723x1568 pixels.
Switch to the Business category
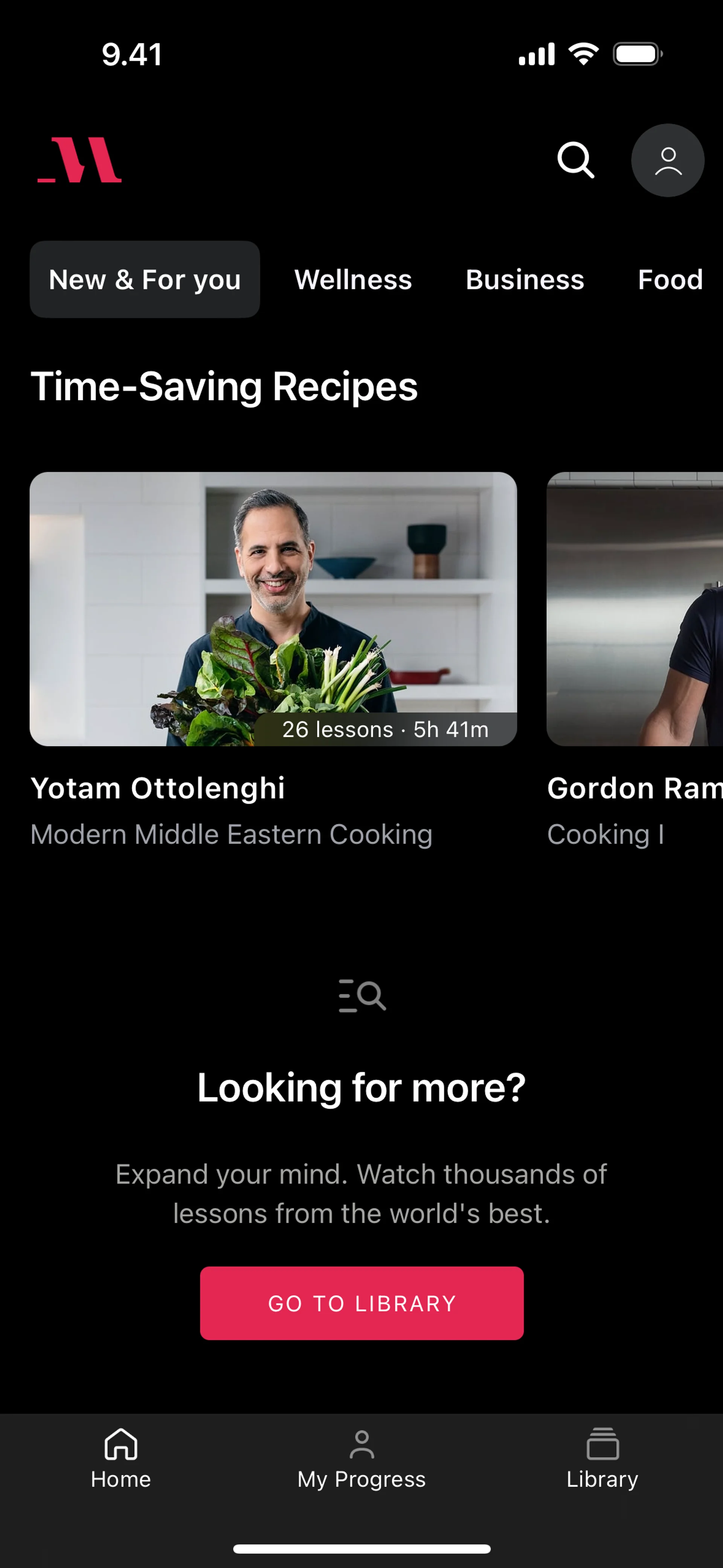pyautogui.click(x=525, y=280)
